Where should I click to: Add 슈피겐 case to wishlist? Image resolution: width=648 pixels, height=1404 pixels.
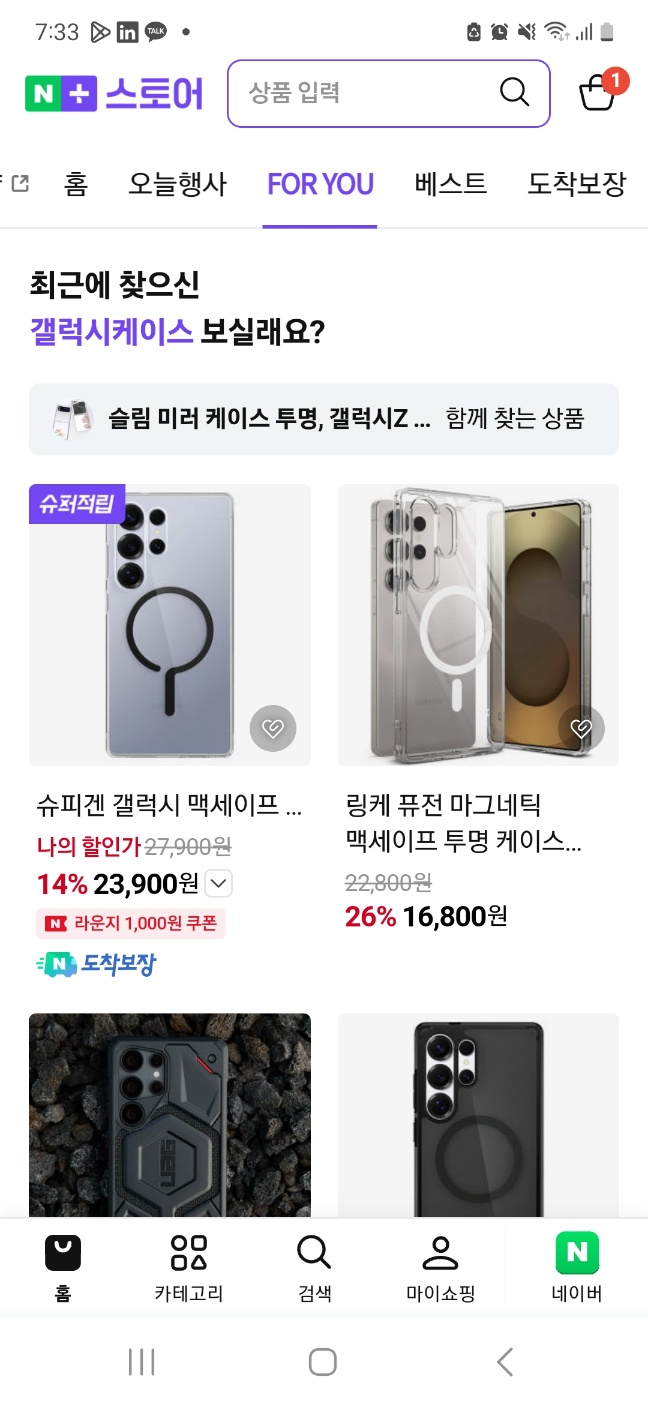(x=272, y=728)
